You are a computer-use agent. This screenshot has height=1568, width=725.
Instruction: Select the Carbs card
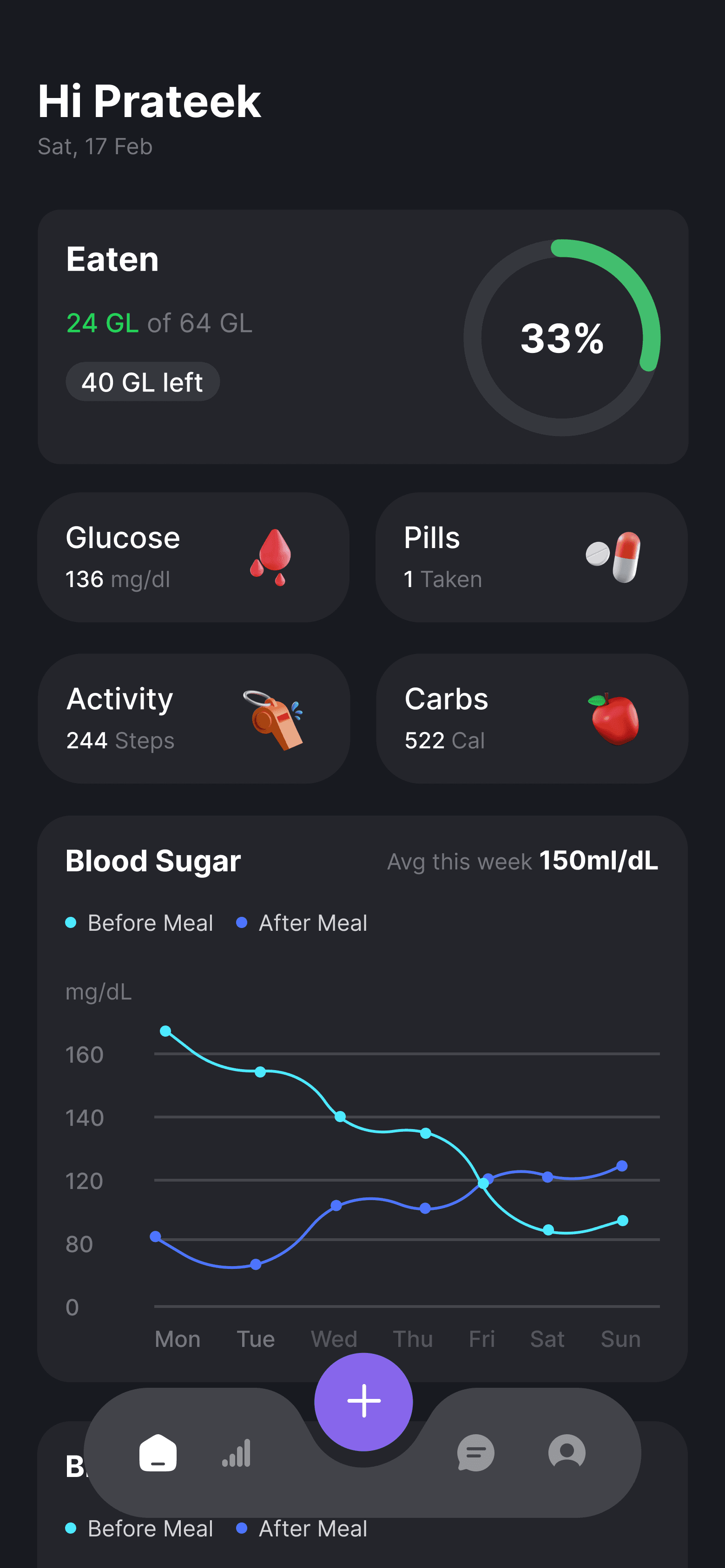coord(531,718)
